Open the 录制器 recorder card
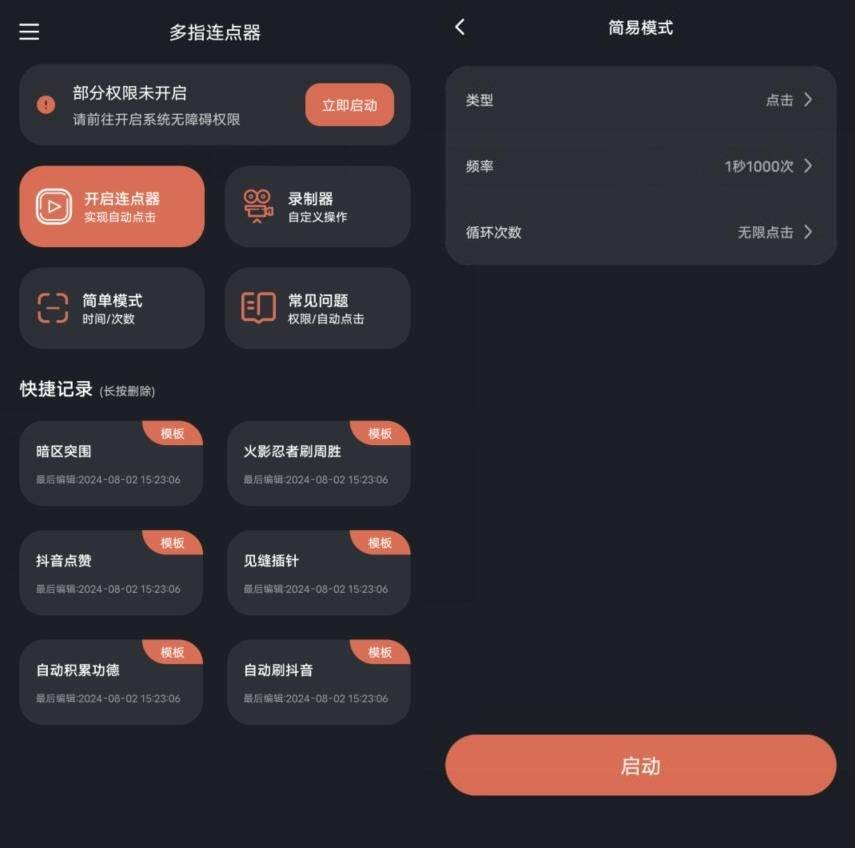Screen dimensions: 856x848 (x=317, y=207)
